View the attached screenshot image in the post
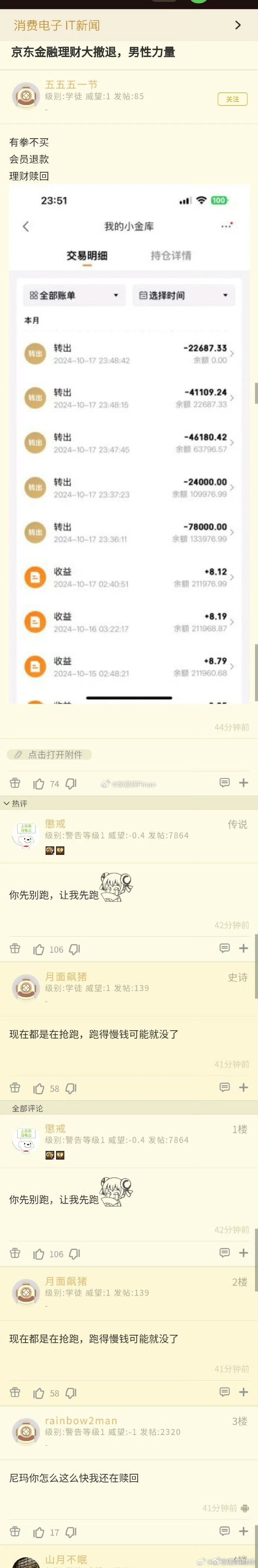Viewport: 258px width, 1568px height. point(129,444)
